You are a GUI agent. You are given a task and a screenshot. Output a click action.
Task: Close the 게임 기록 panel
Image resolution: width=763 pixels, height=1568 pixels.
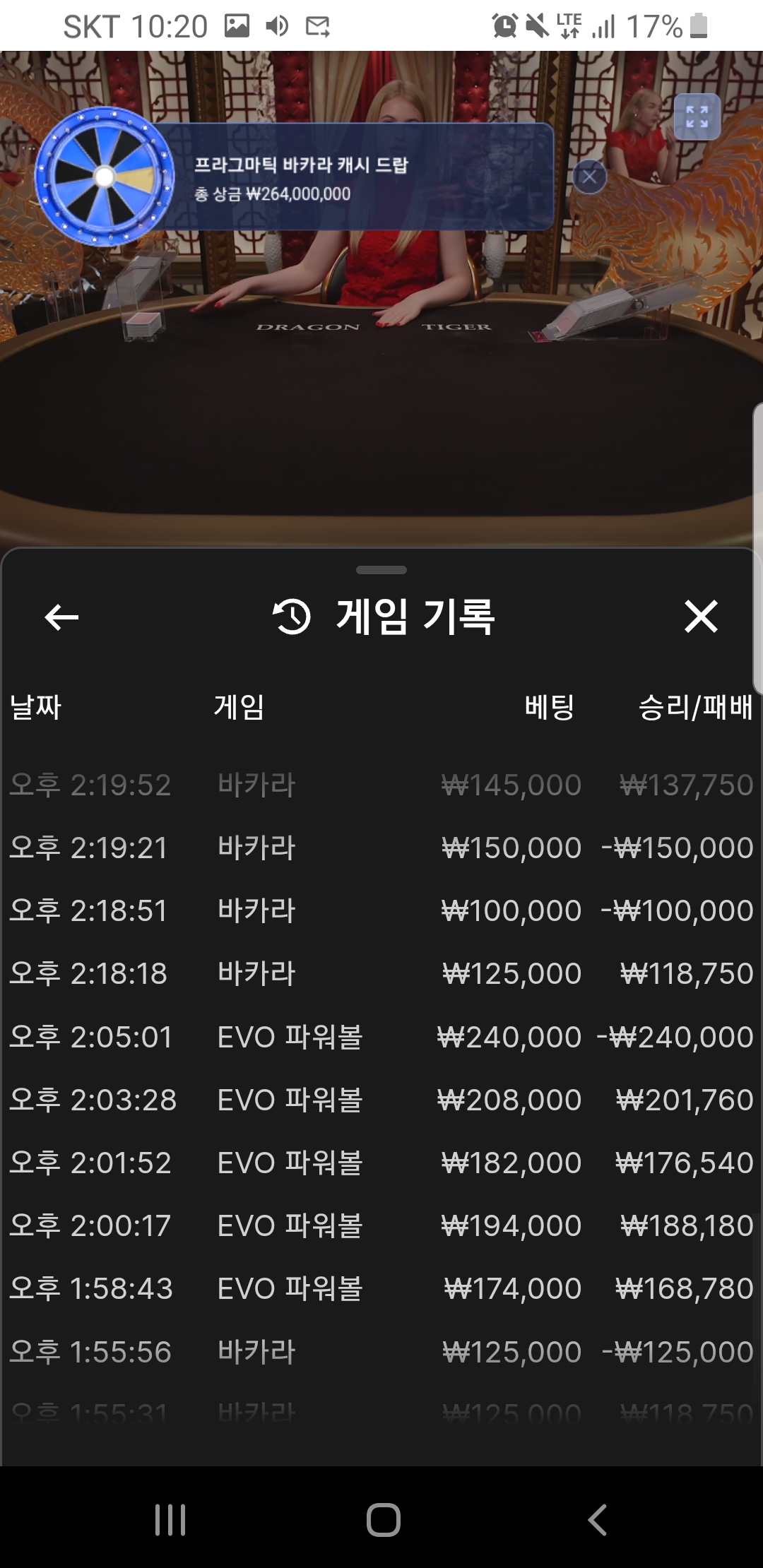pyautogui.click(x=701, y=617)
